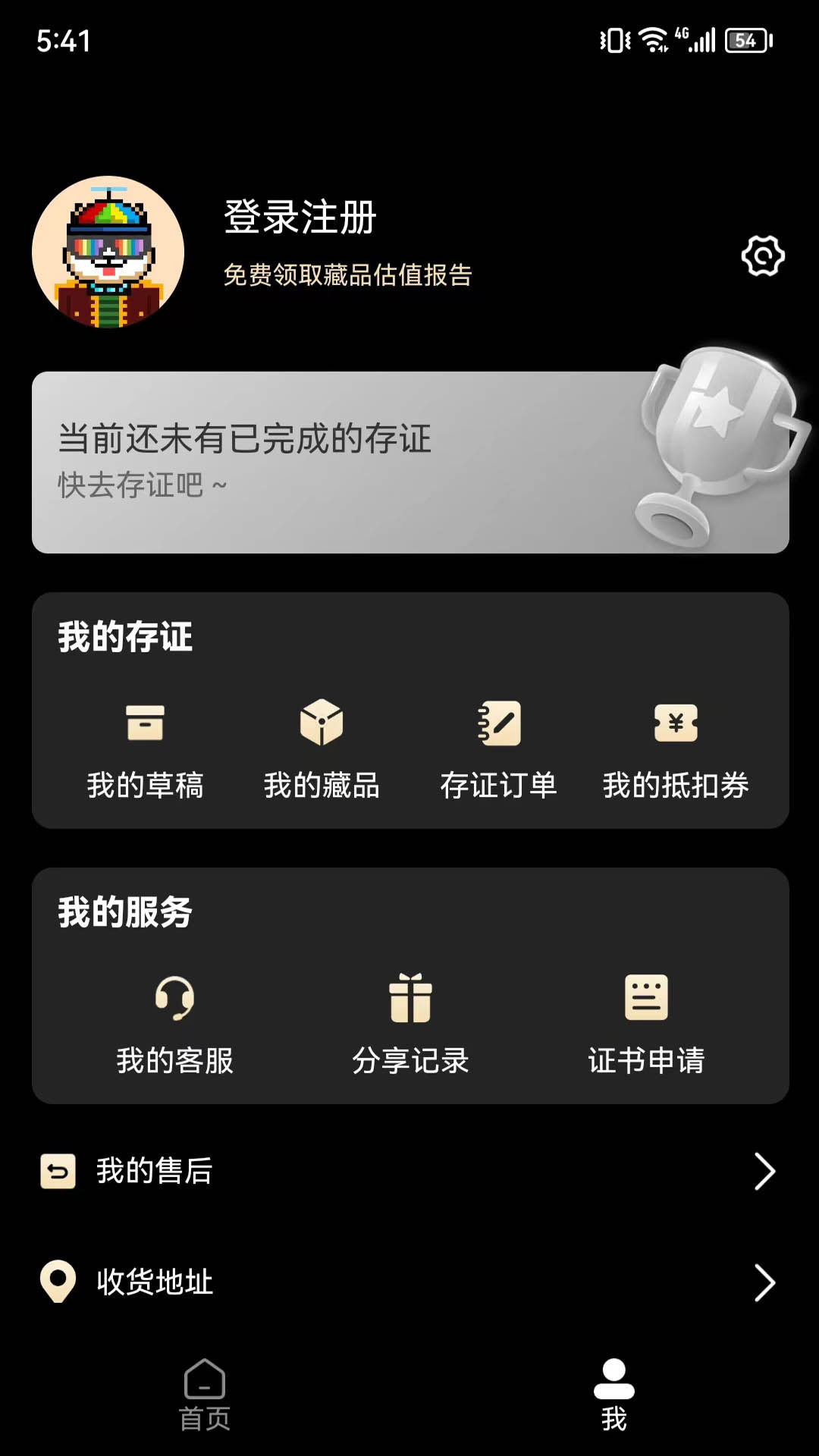Tap the profile avatar
819x1456 pixels.
[x=108, y=252]
